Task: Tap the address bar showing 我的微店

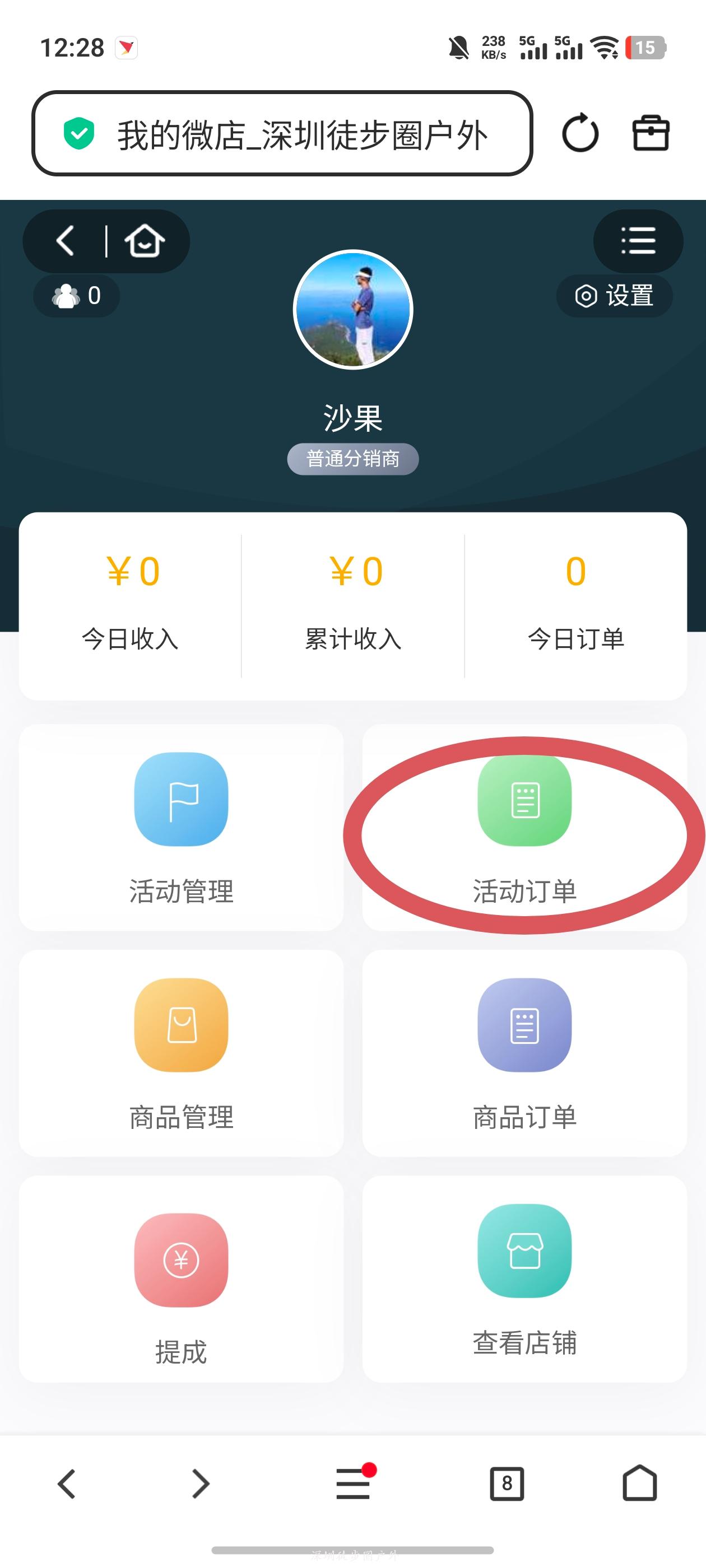Action: (282, 133)
